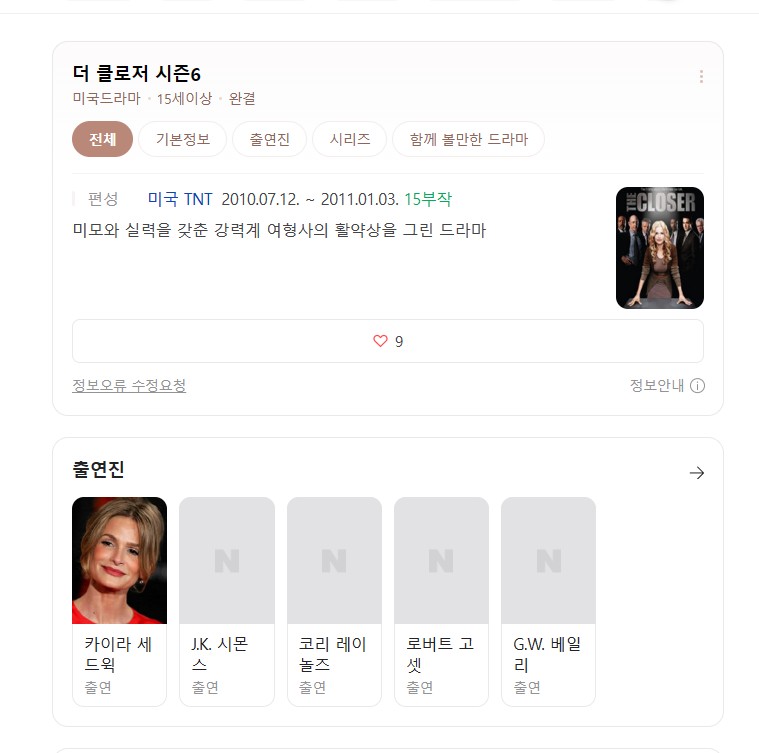The height and width of the screenshot is (753, 759).
Task: Tap the 정보오류 수정요청 link
Action: pos(129,386)
